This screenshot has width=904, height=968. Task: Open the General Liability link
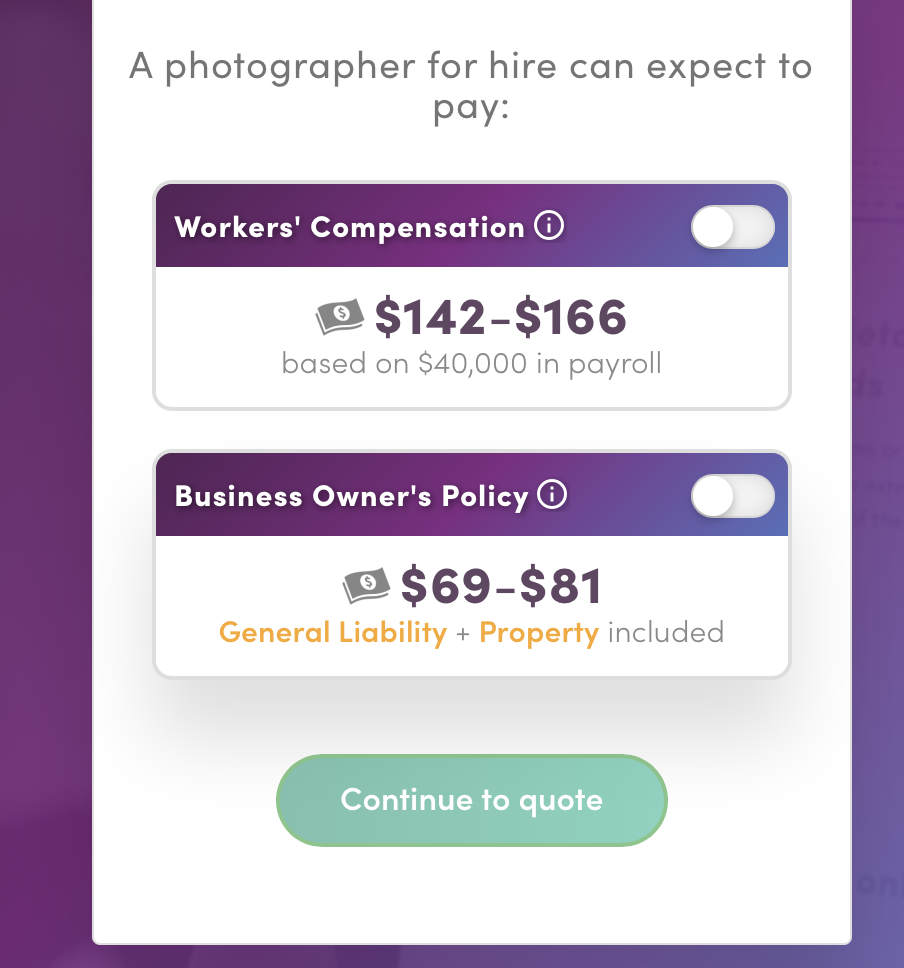[x=332, y=632]
